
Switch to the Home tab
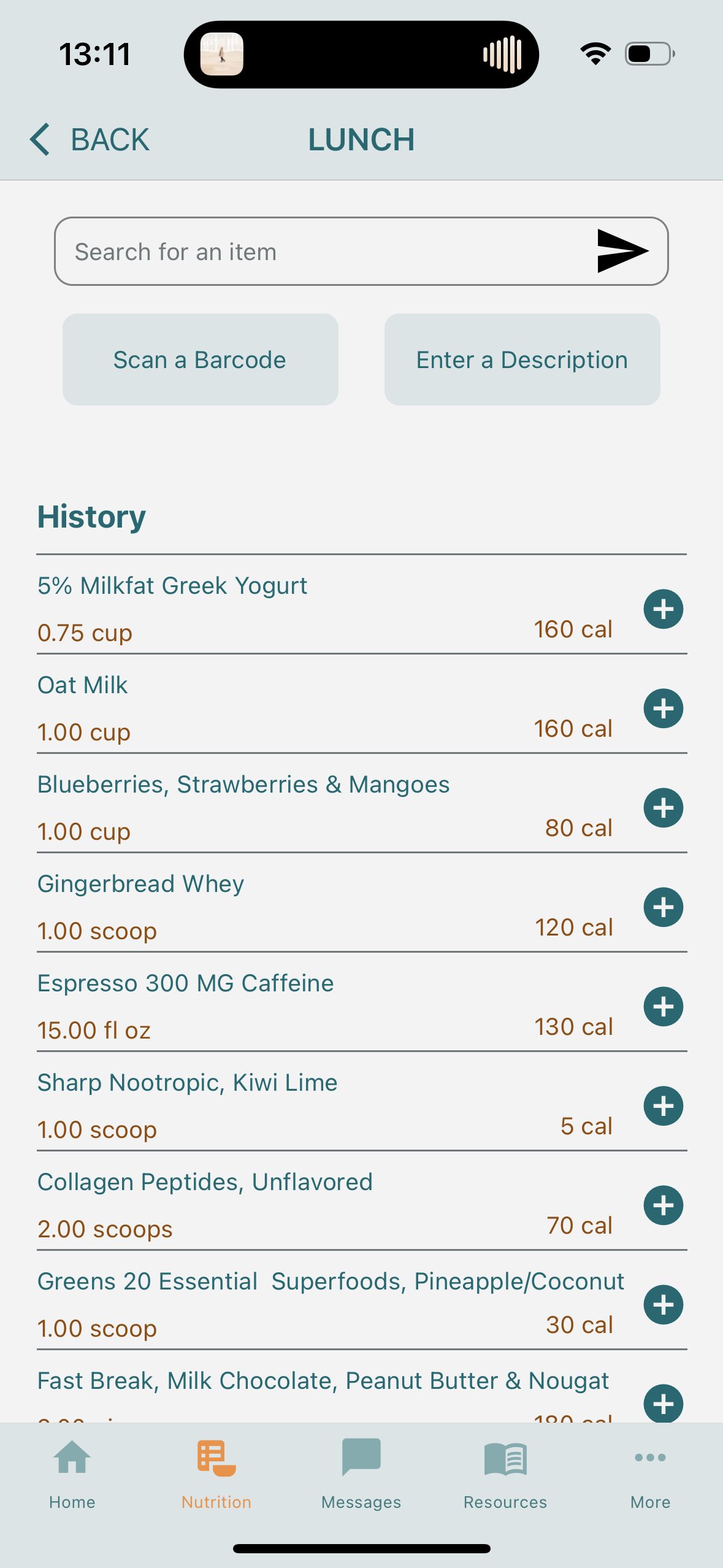pyautogui.click(x=72, y=1474)
